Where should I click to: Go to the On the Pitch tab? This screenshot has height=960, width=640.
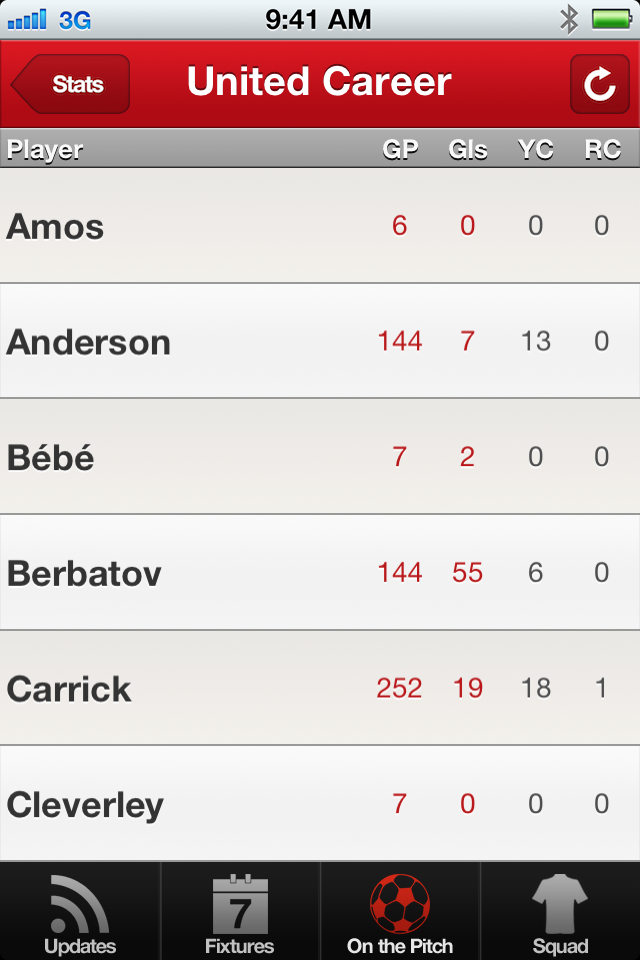[x=400, y=912]
